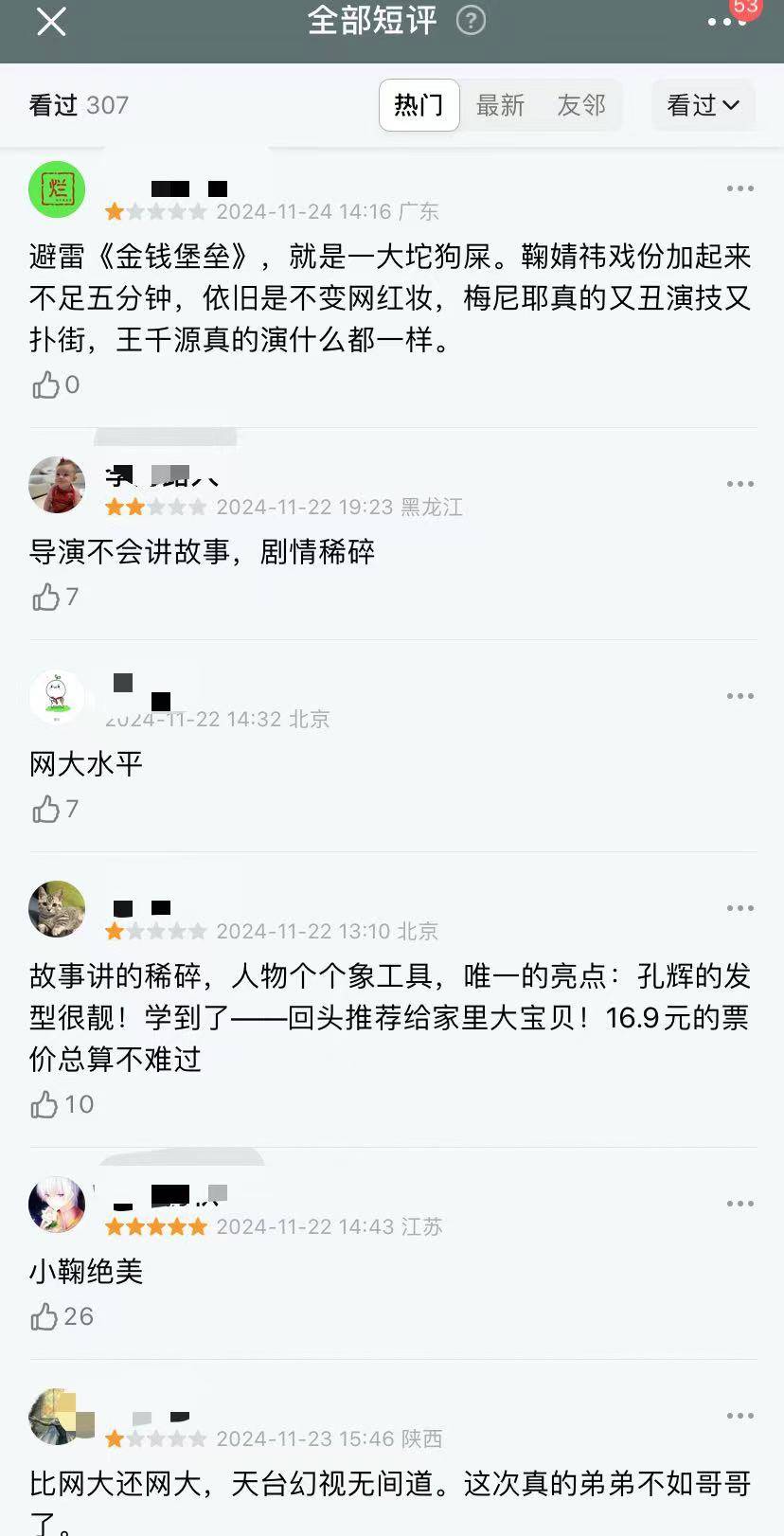Screen dimensions: 784x1536
Task: Open the cat avatar reviewer's profile
Action: [x=57, y=909]
